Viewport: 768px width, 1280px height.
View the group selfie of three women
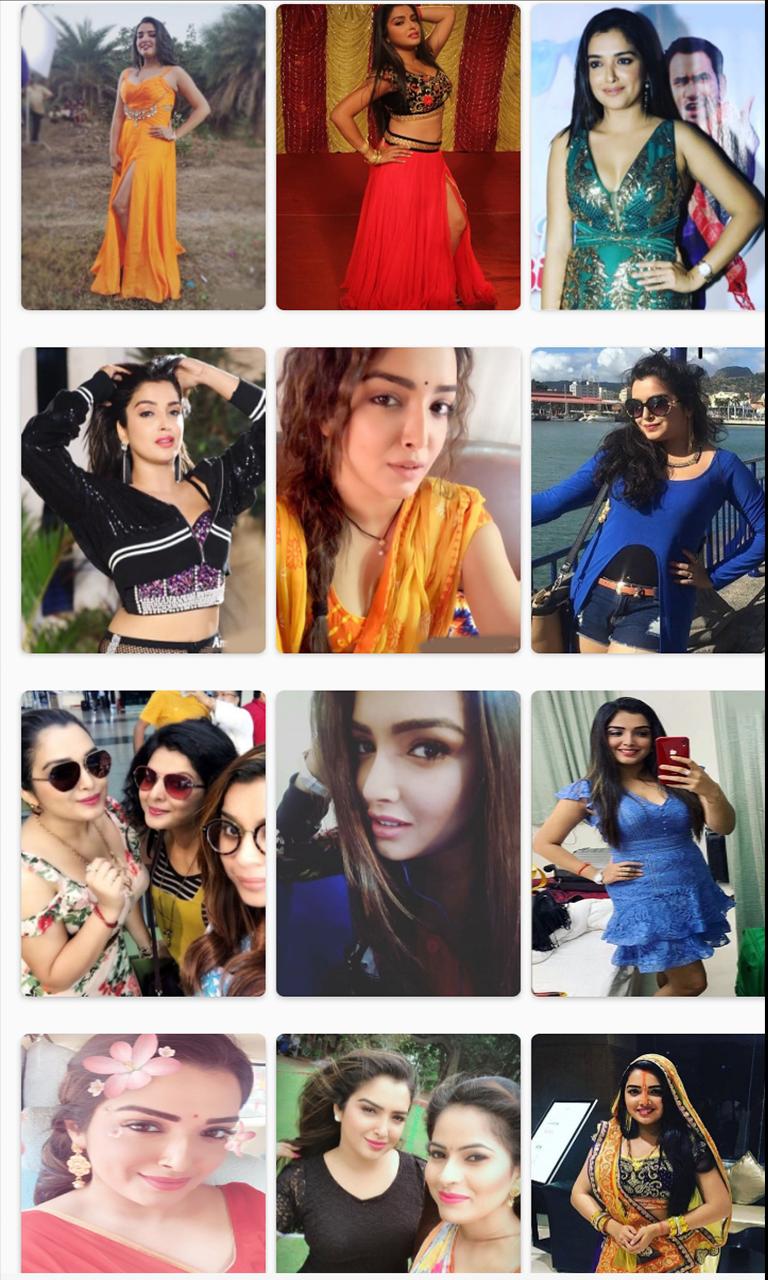tap(143, 843)
